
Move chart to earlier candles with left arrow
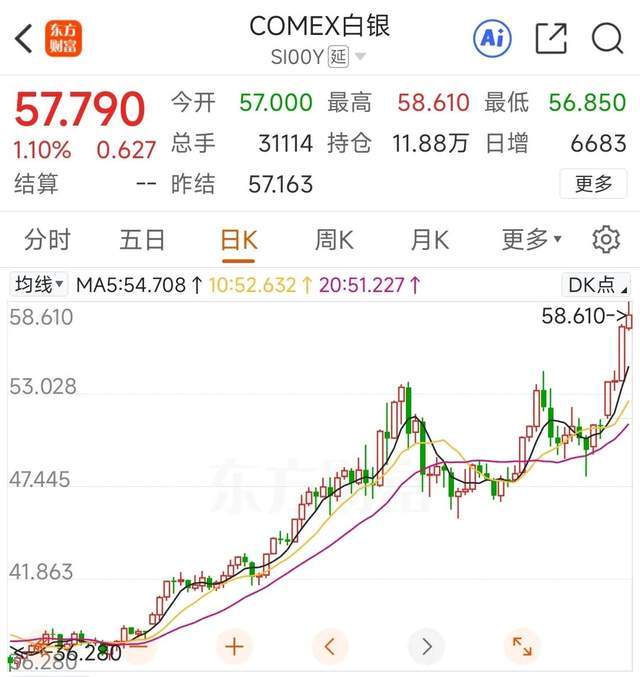pos(330,645)
